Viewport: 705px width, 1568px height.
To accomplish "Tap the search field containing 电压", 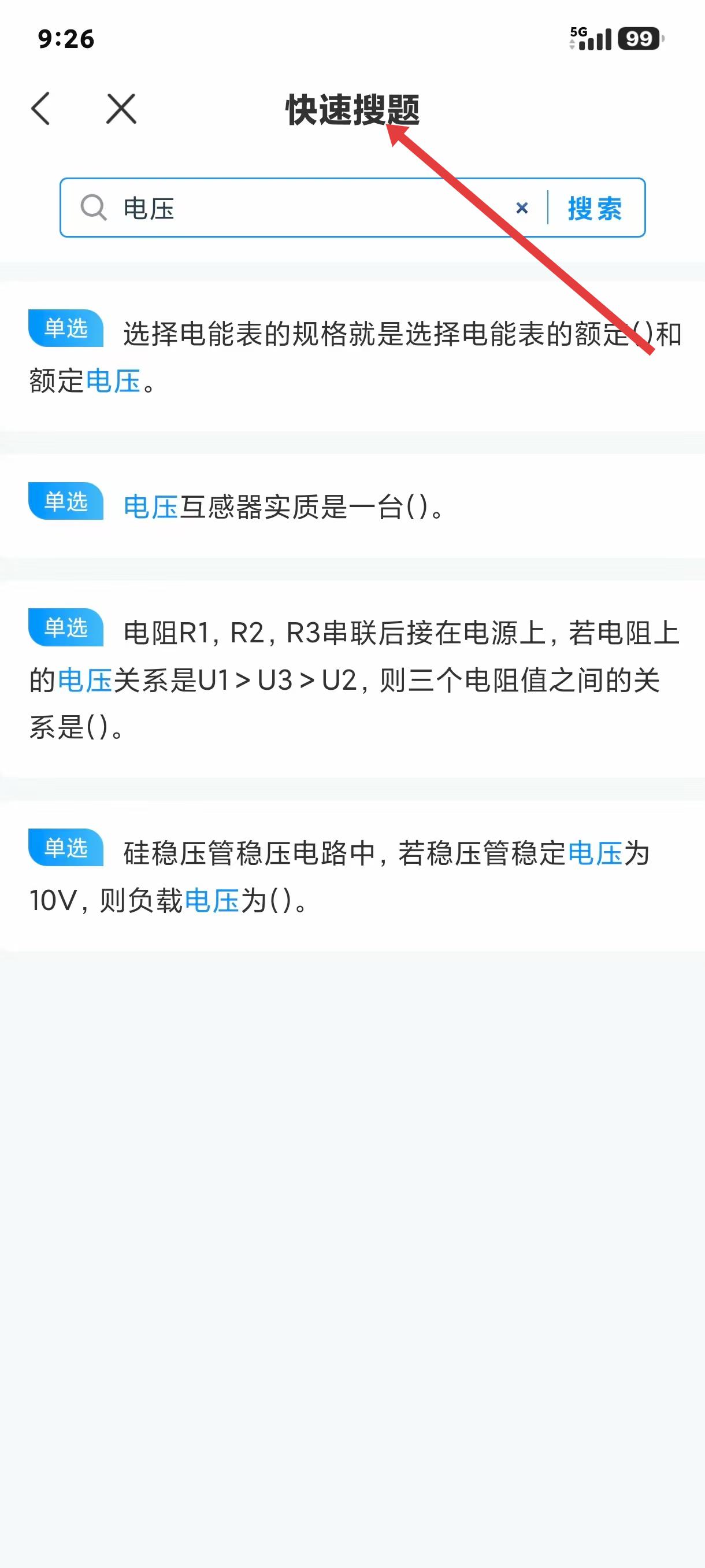I will [x=304, y=208].
